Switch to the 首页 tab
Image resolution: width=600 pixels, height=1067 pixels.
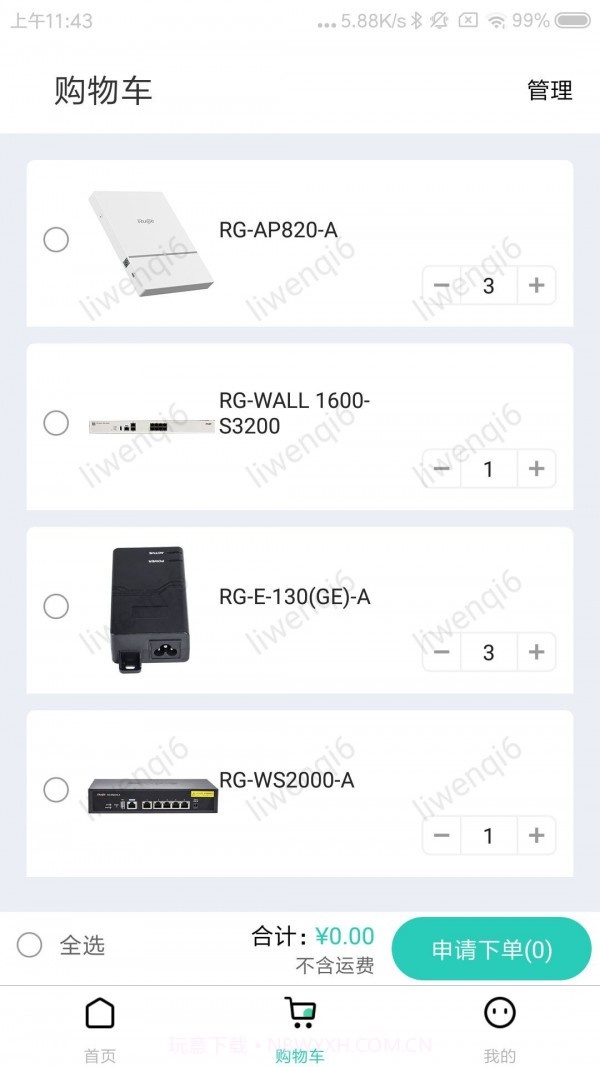point(99,1028)
